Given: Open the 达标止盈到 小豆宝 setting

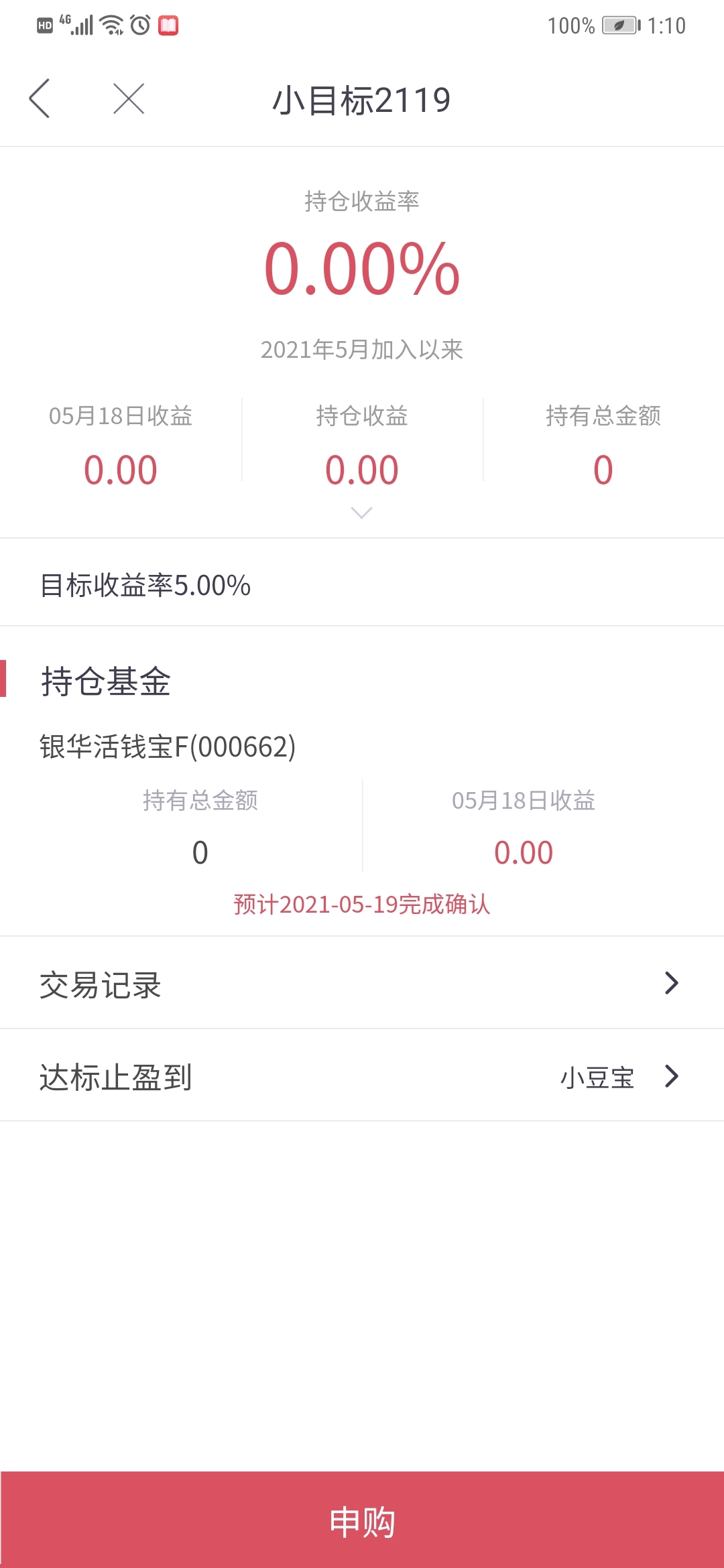Looking at the screenshot, I should [362, 1075].
